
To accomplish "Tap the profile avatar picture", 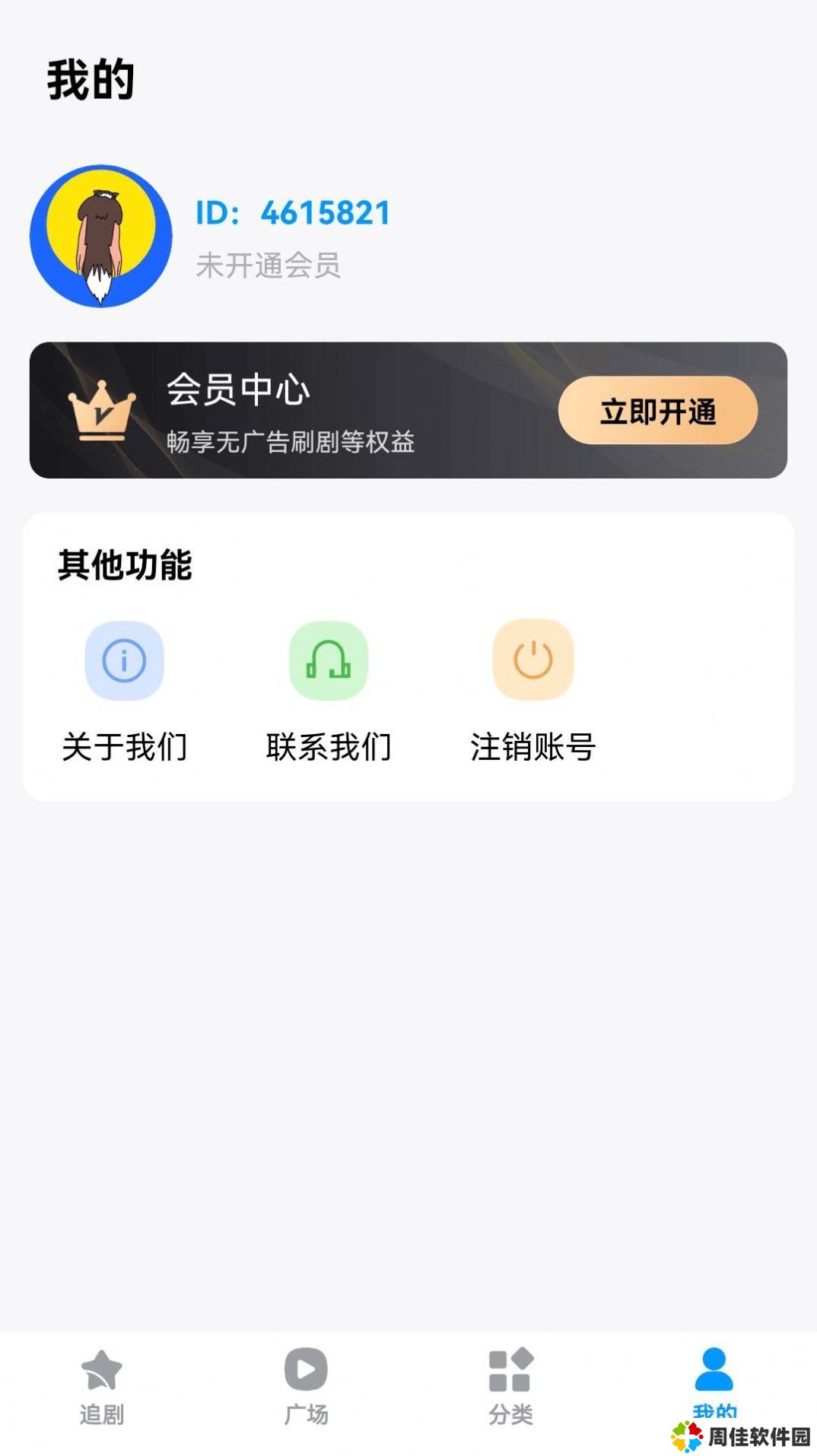I will point(101,236).
